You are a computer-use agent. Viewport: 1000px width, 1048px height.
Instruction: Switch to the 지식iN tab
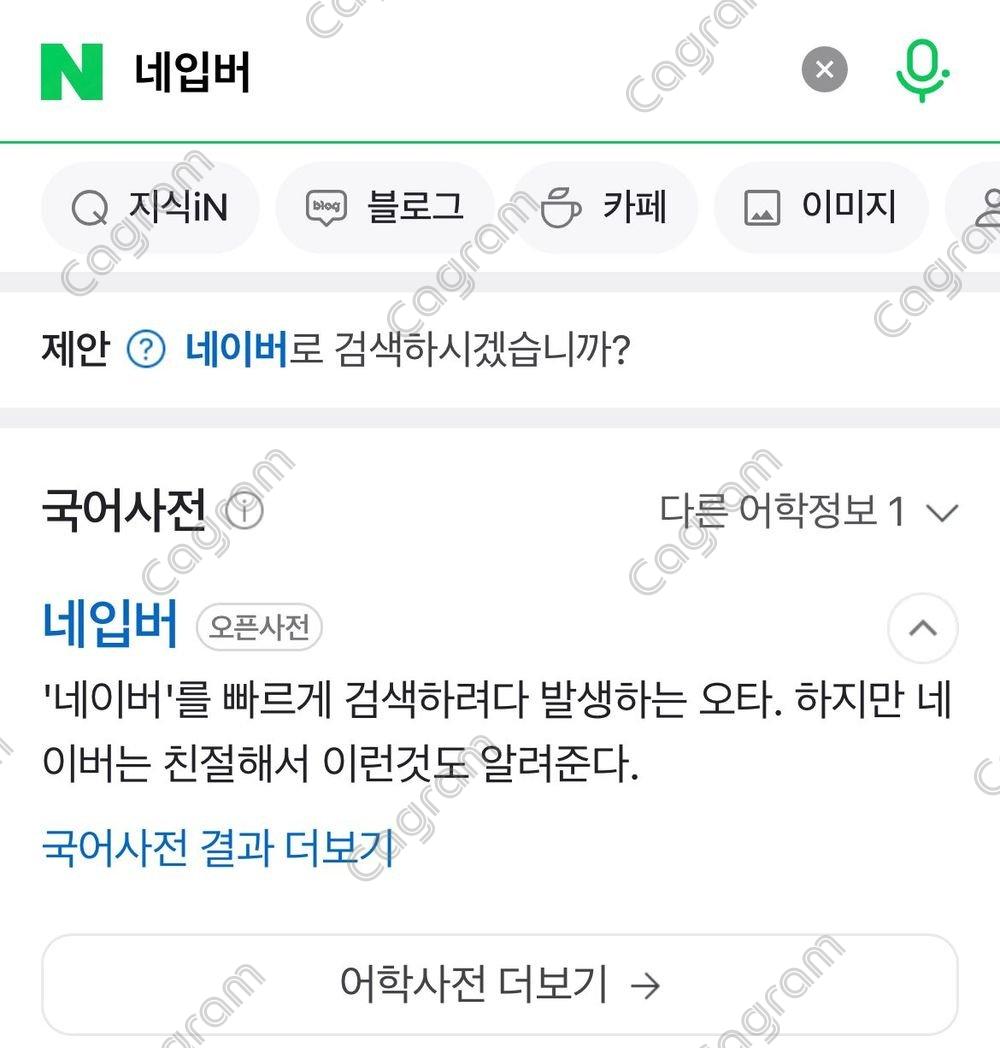pos(151,208)
